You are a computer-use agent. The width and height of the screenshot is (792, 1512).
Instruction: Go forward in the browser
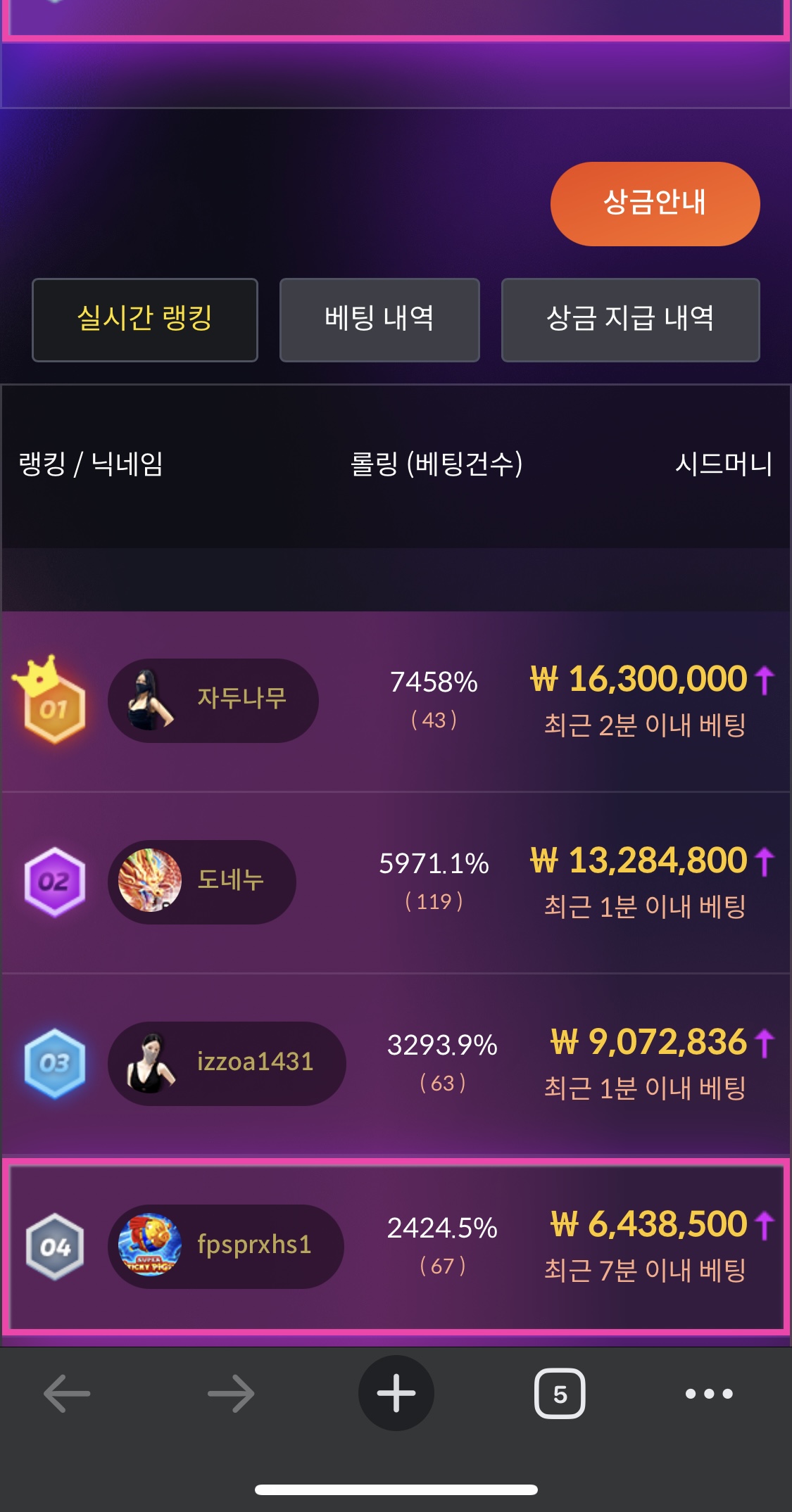click(231, 1393)
